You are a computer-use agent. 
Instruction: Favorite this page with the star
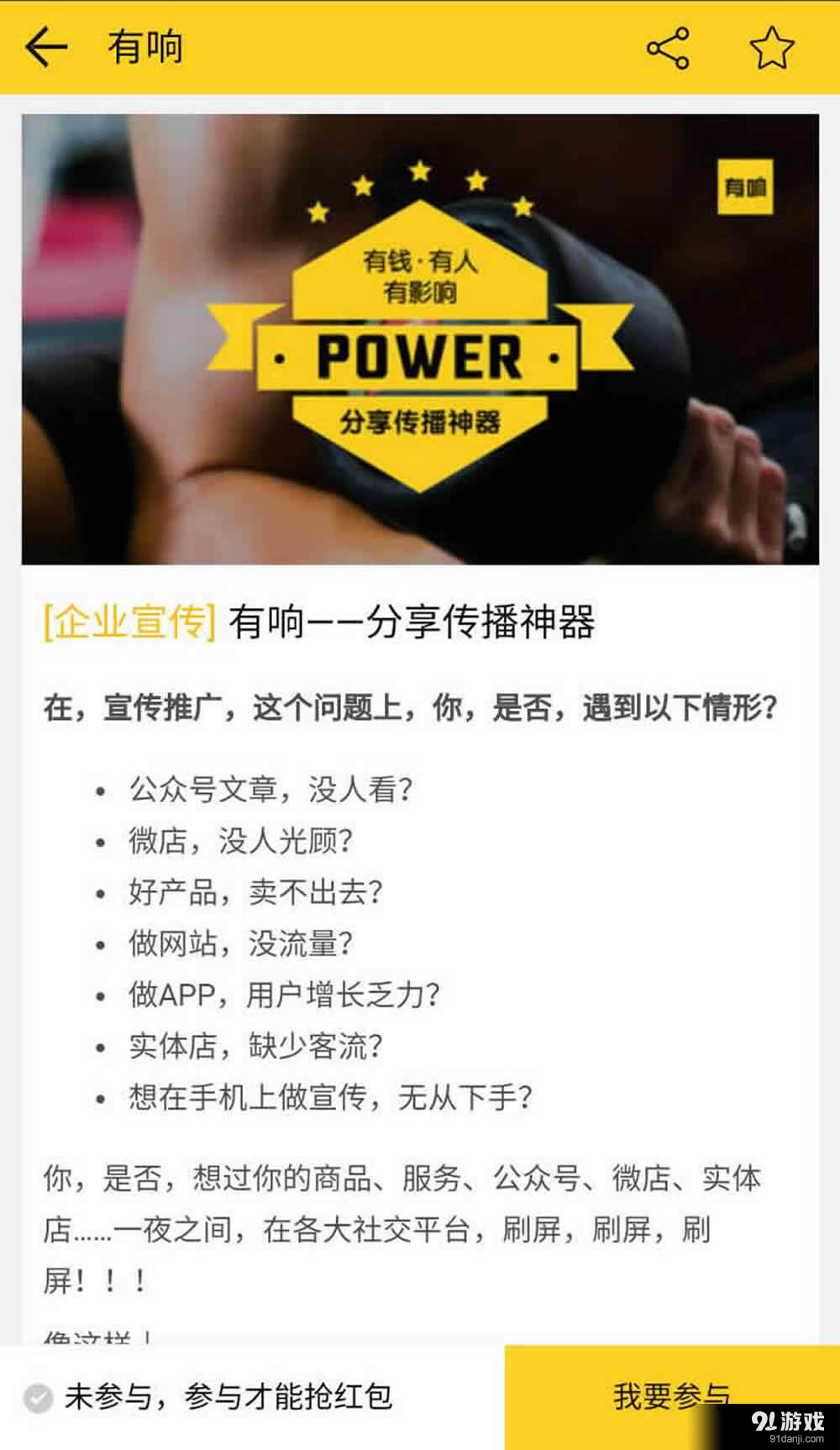pyautogui.click(x=771, y=48)
